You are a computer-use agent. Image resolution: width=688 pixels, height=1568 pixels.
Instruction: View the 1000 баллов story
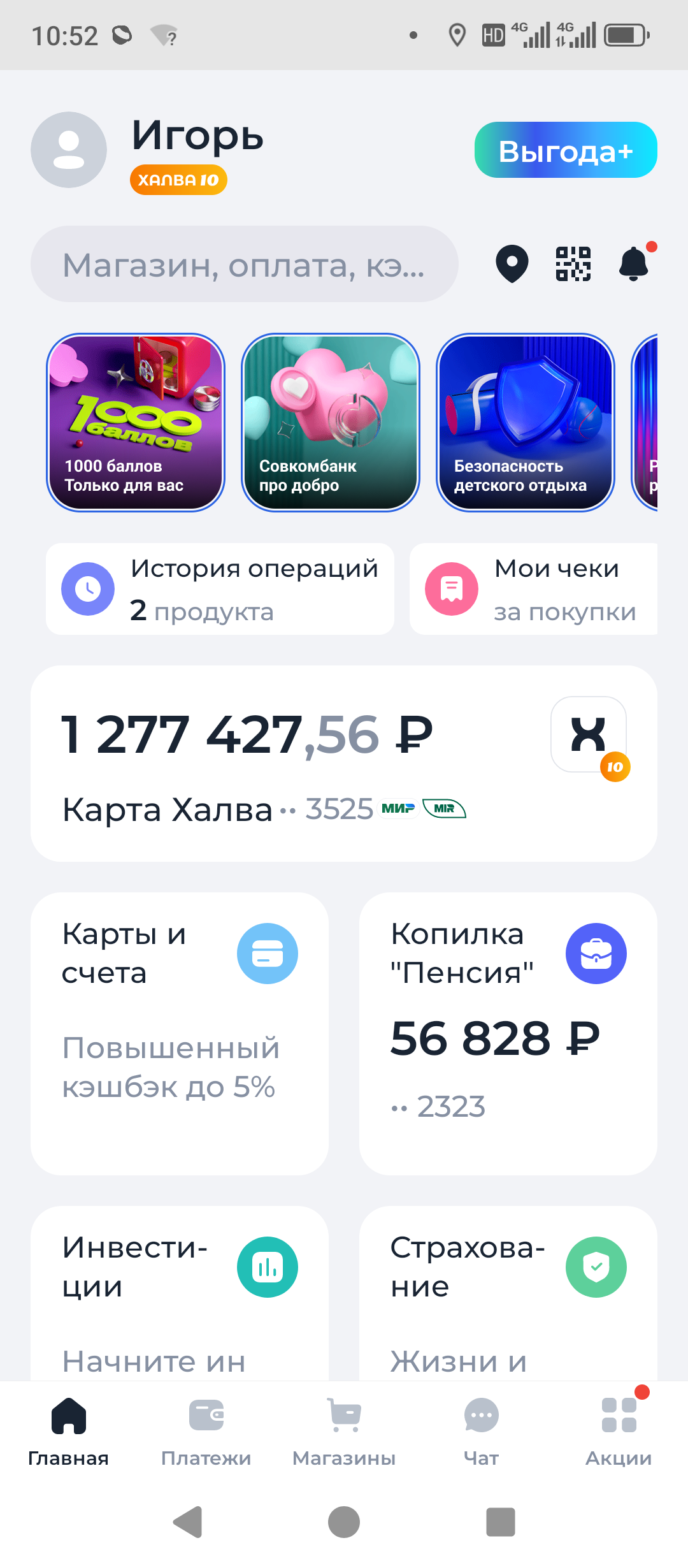point(136,423)
